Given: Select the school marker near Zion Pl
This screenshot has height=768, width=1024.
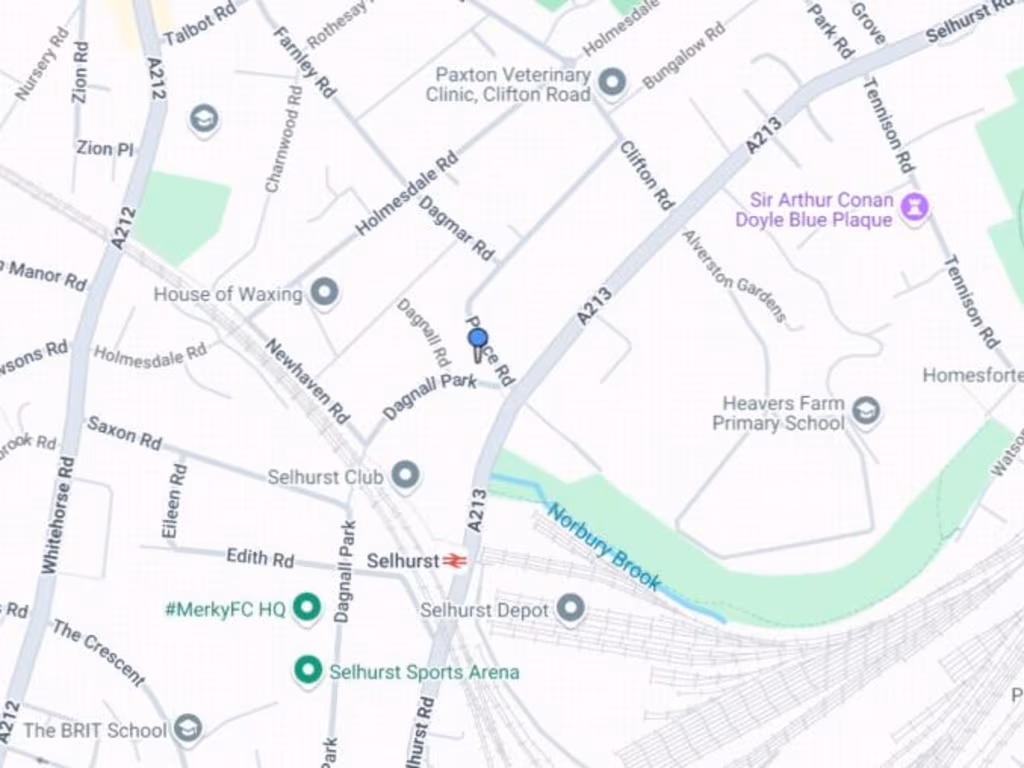Looking at the screenshot, I should (204, 120).
